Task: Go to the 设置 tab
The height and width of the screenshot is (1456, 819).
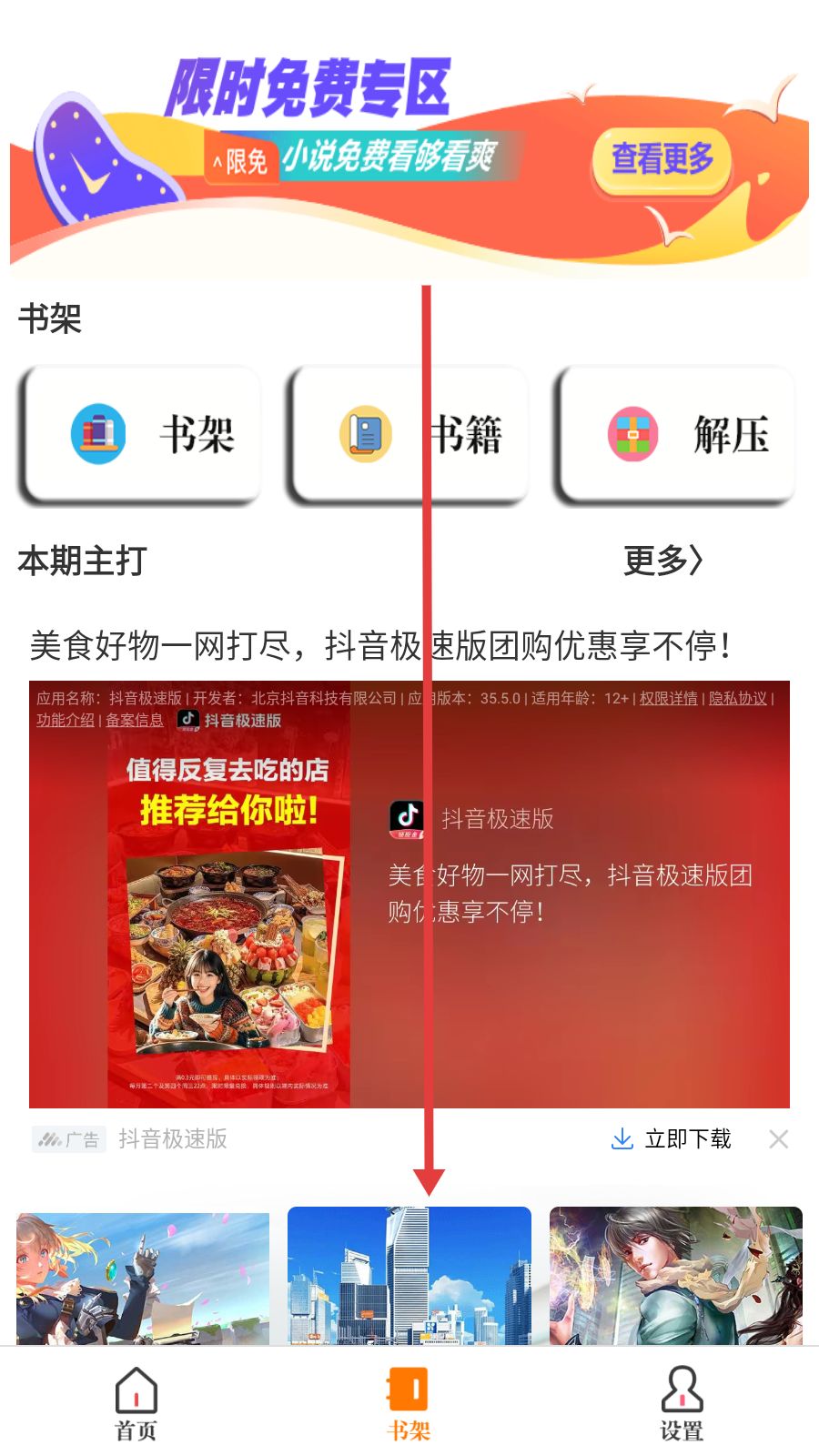Action: (682, 1404)
